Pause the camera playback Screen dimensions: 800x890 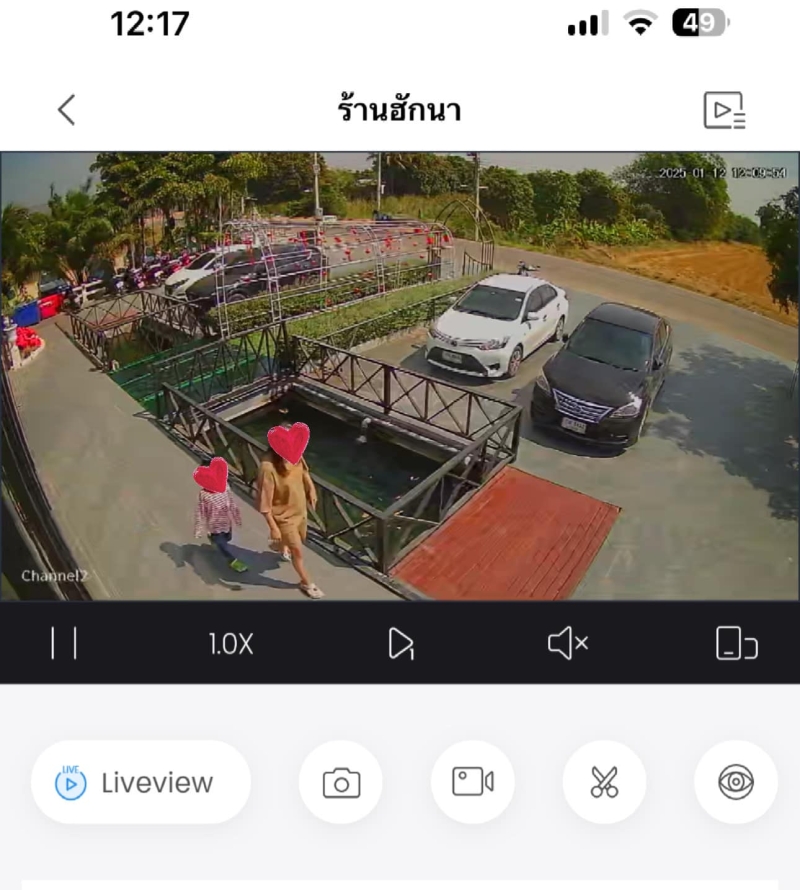pyautogui.click(x=64, y=644)
